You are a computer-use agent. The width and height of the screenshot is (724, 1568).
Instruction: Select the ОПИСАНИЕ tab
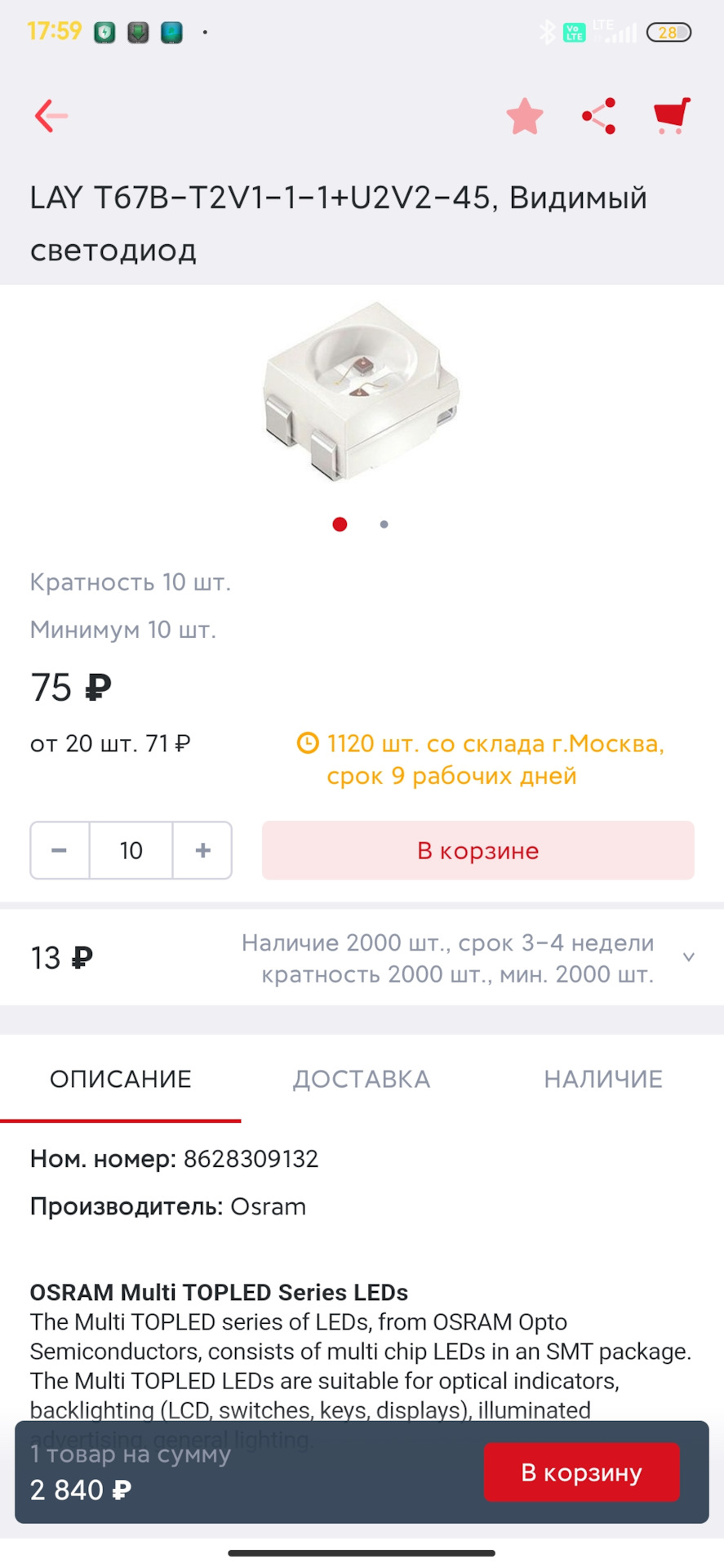pyautogui.click(x=121, y=1079)
